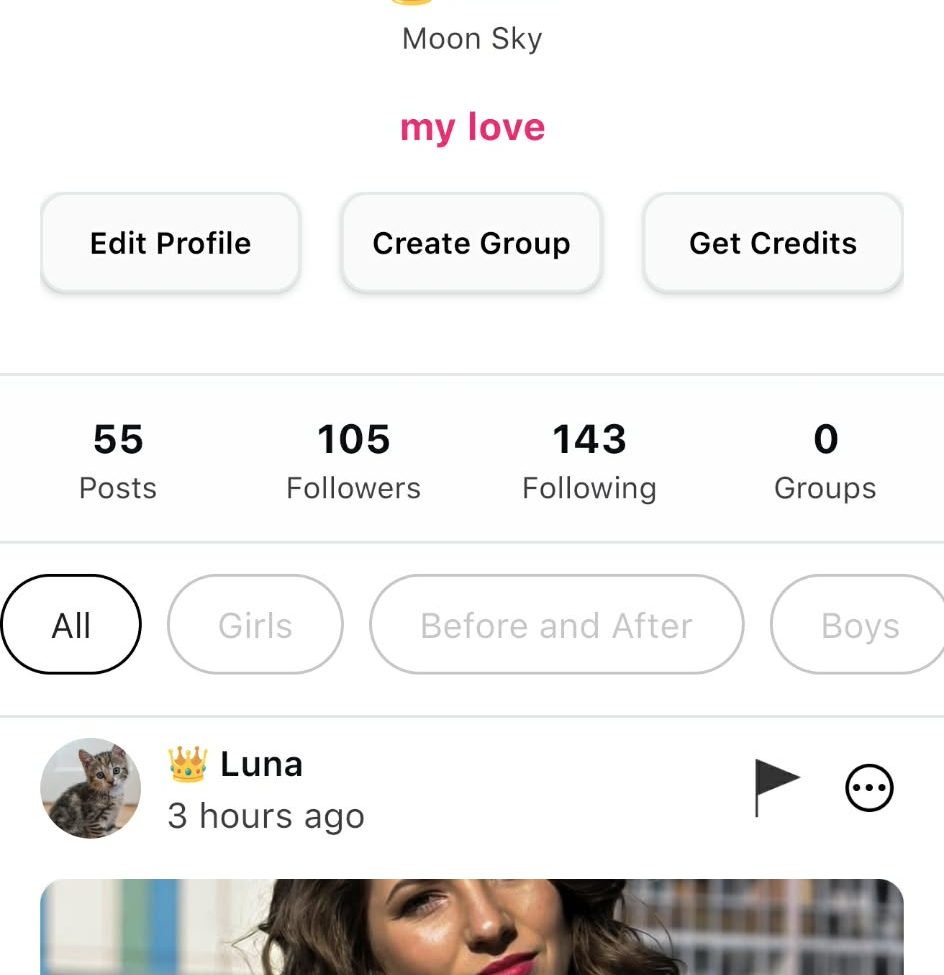Select the Before and After filter
The image size is (944, 975).
click(x=556, y=625)
